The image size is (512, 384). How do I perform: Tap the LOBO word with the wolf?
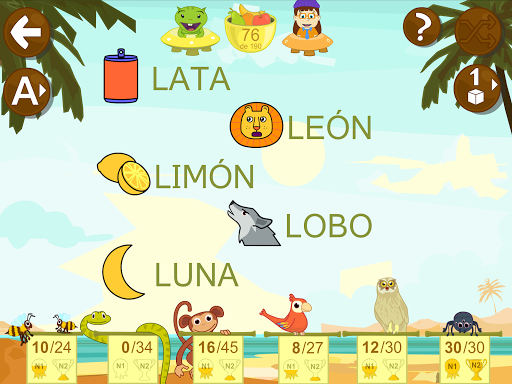299,223
